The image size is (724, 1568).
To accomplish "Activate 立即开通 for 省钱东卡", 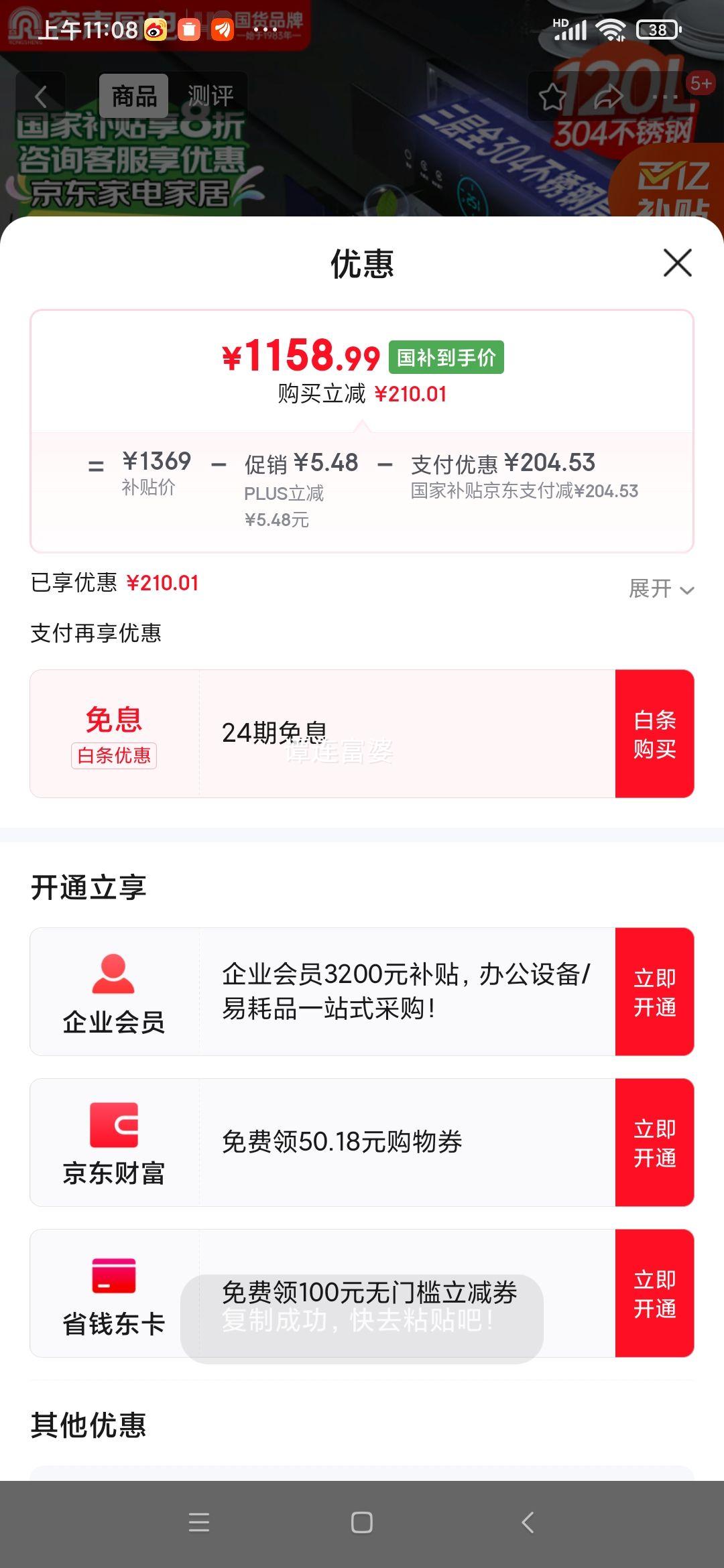I will [x=655, y=1295].
